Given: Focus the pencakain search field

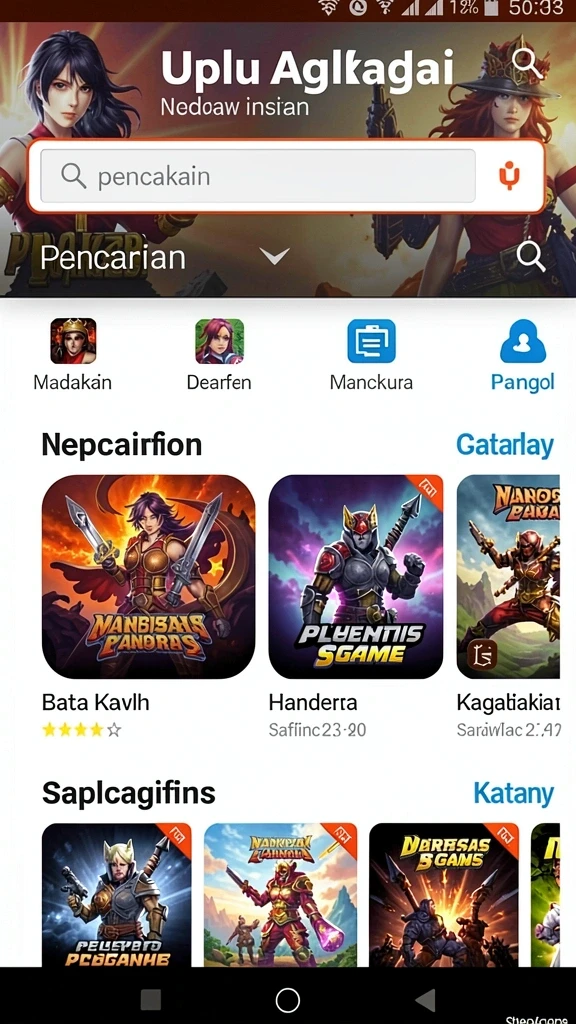Looking at the screenshot, I should click(x=258, y=176).
